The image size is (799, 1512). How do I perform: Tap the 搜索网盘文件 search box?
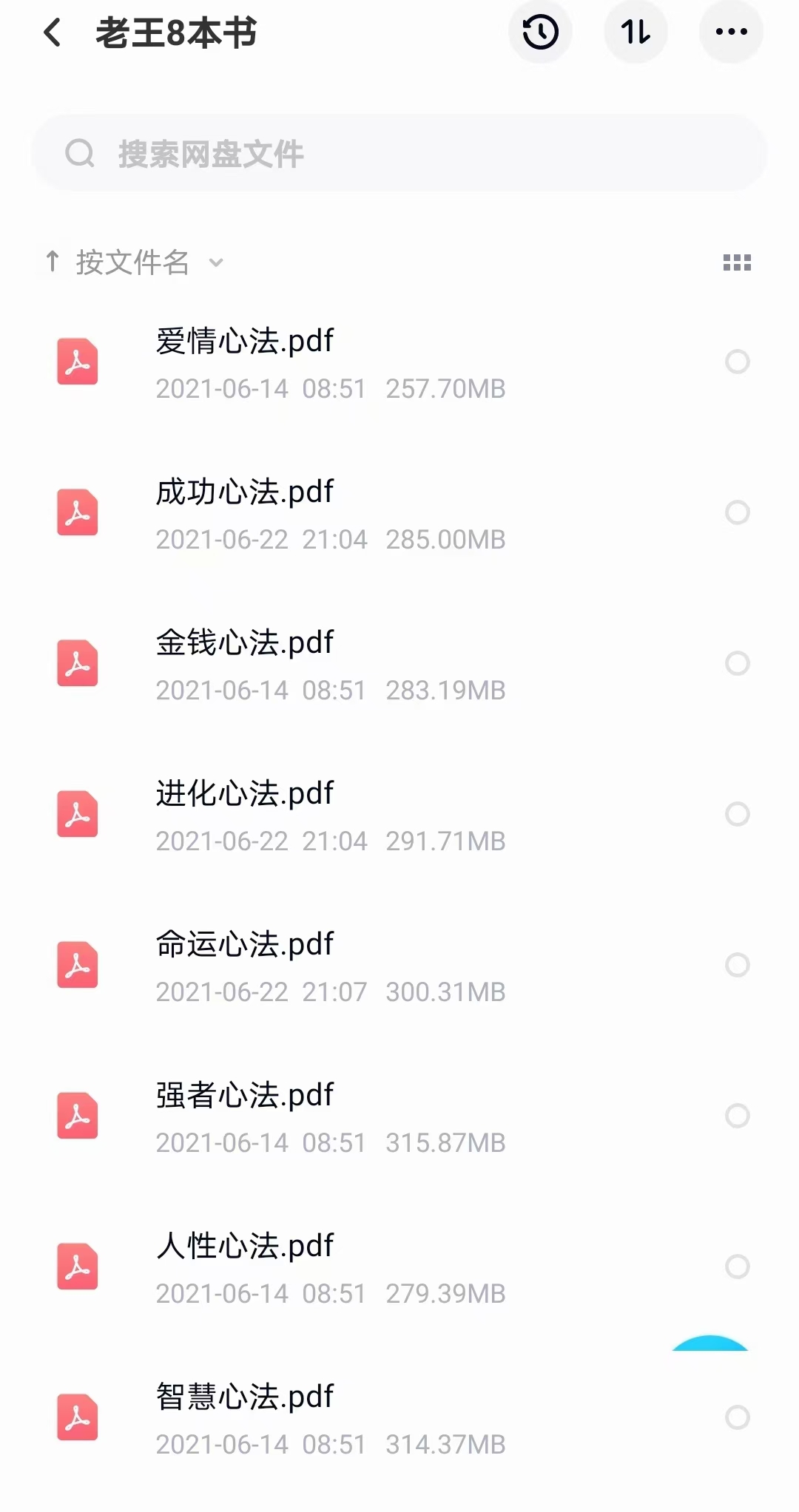(x=399, y=153)
